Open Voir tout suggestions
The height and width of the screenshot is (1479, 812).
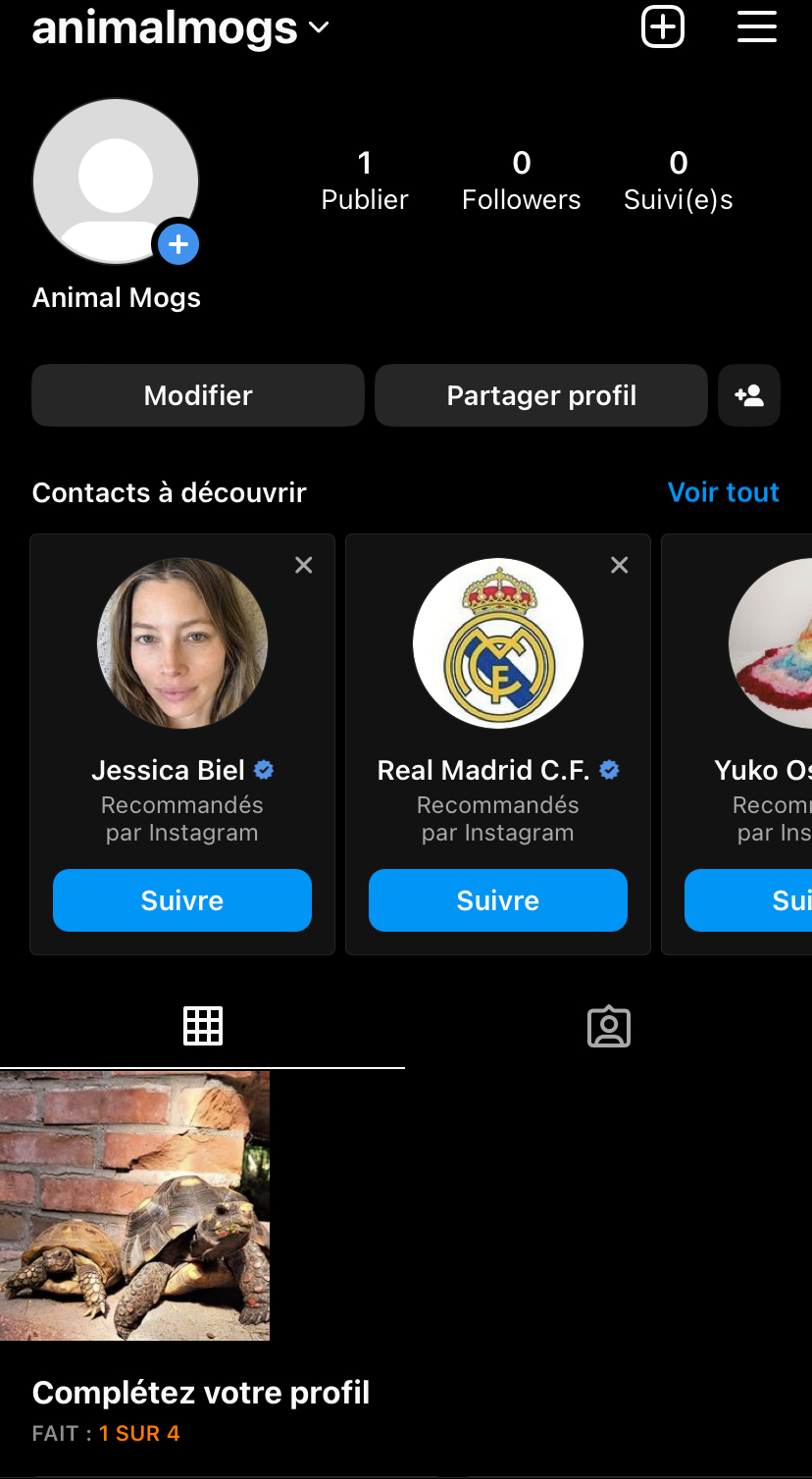point(724,492)
